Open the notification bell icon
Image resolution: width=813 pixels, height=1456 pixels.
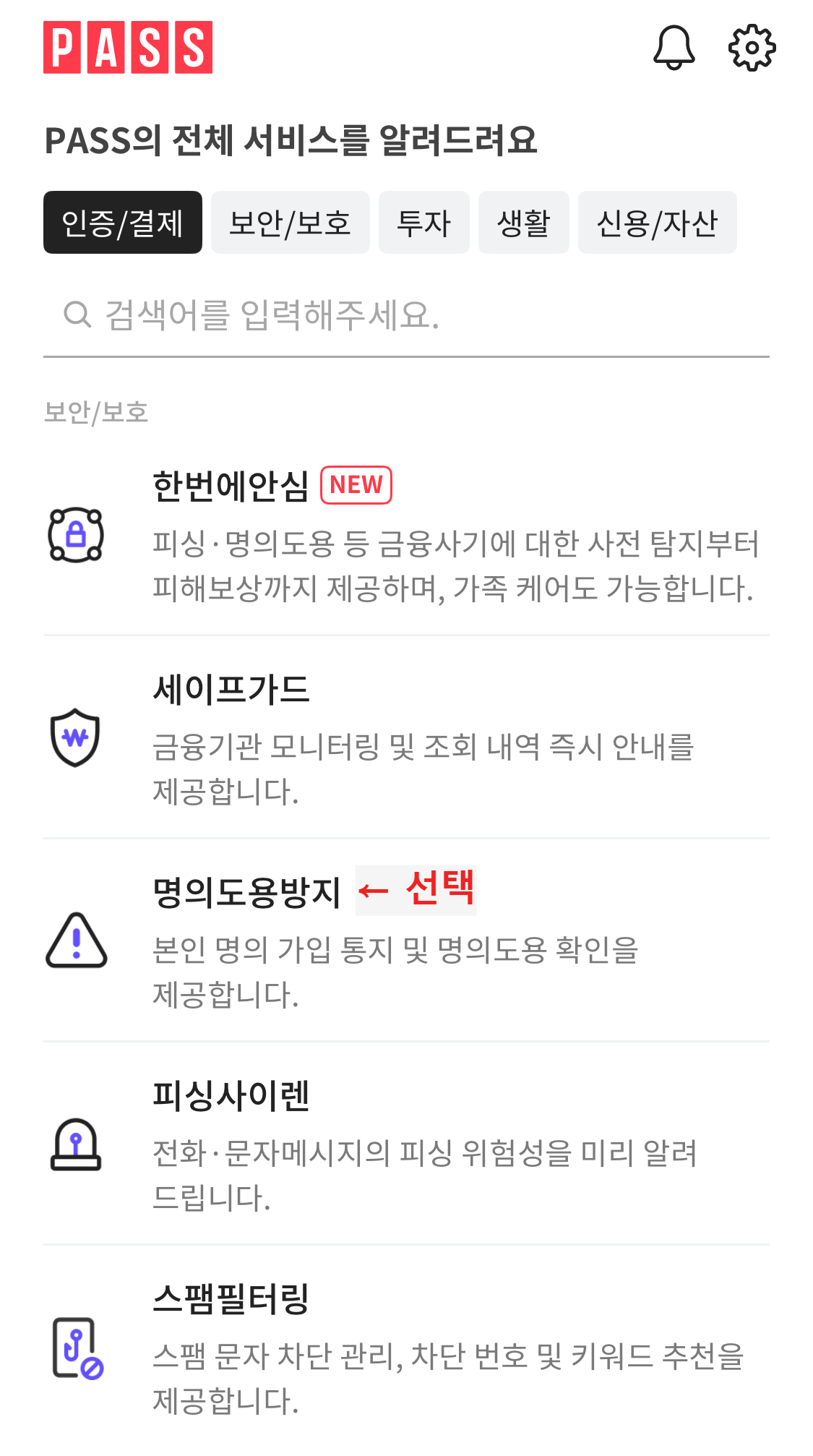674,47
